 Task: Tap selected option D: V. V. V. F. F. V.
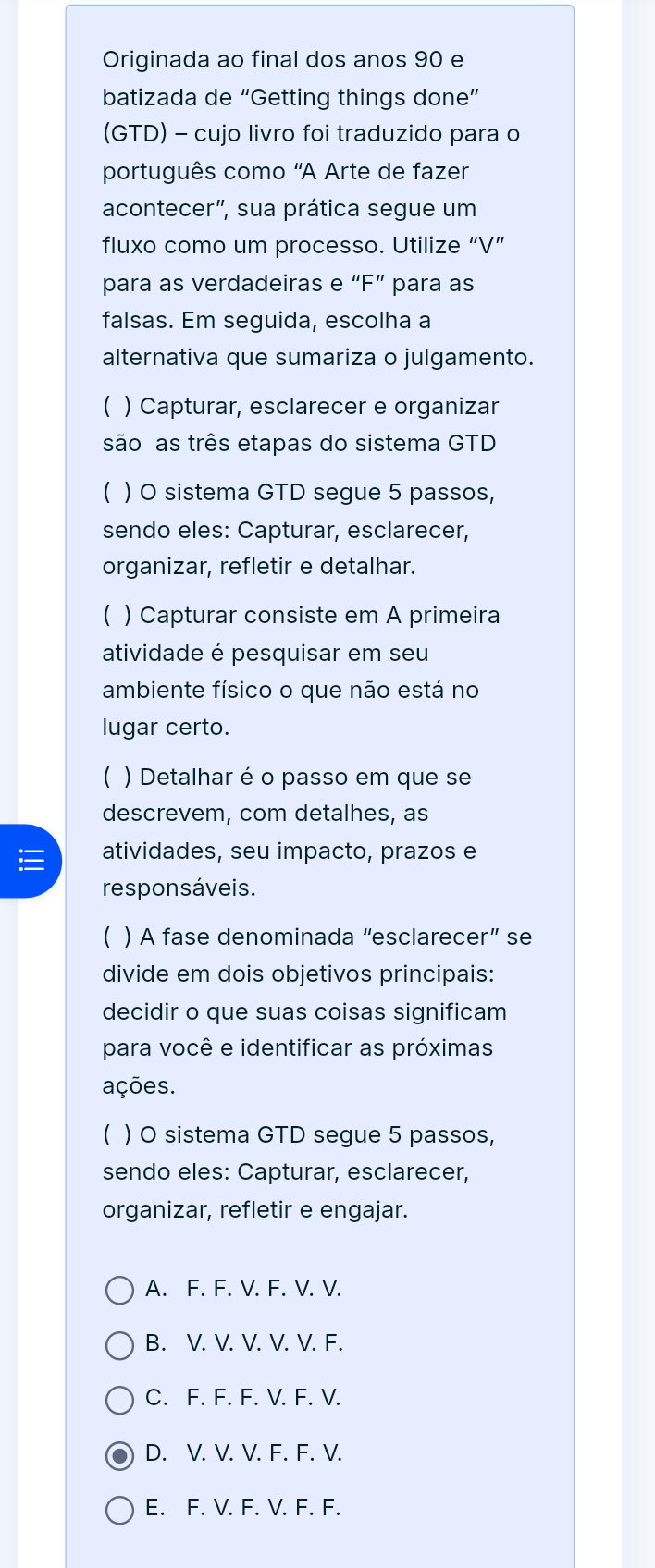pos(119,1455)
